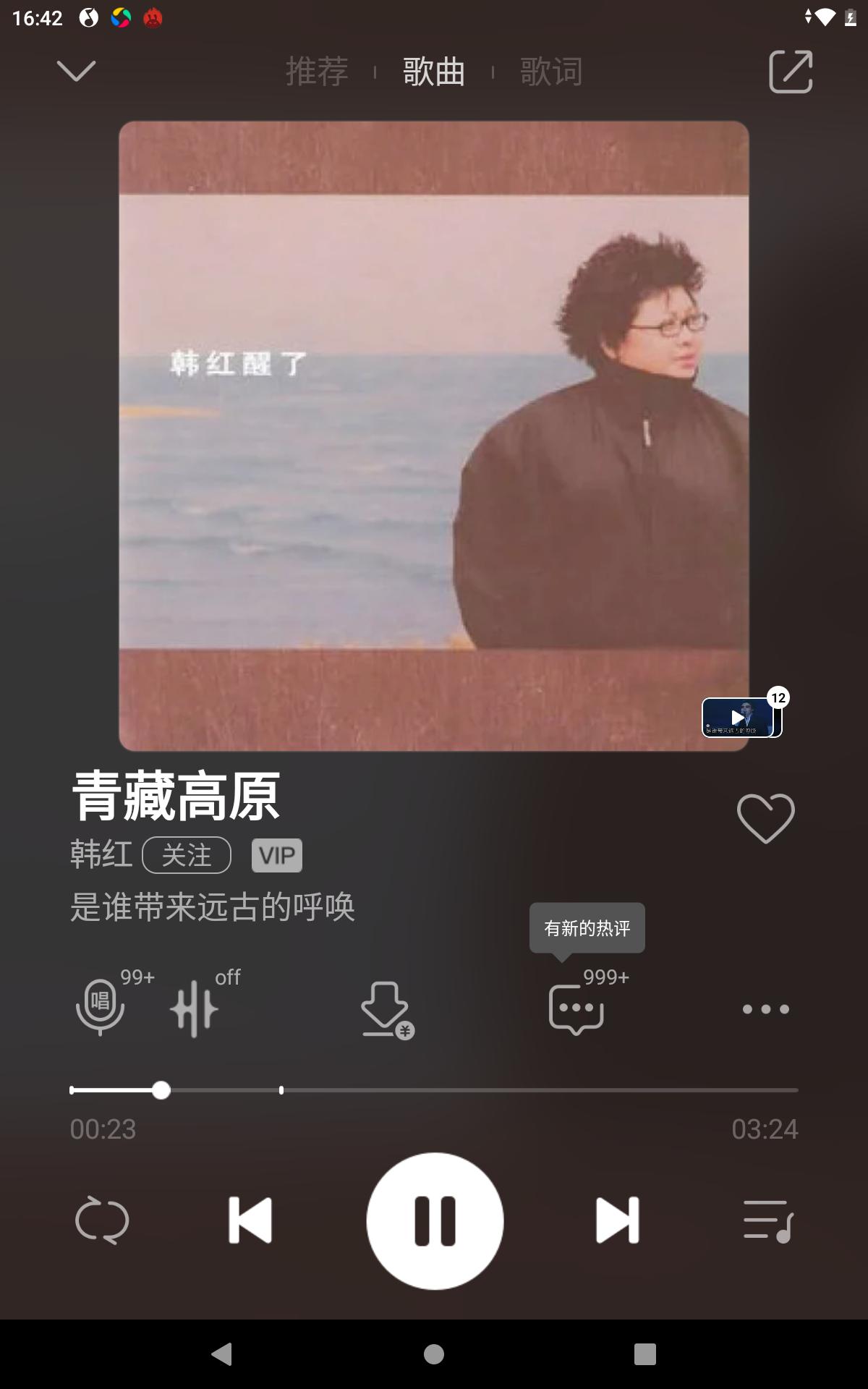This screenshot has height=1389, width=868.
Task: View the song's 999+ comments
Action: coord(575,1008)
